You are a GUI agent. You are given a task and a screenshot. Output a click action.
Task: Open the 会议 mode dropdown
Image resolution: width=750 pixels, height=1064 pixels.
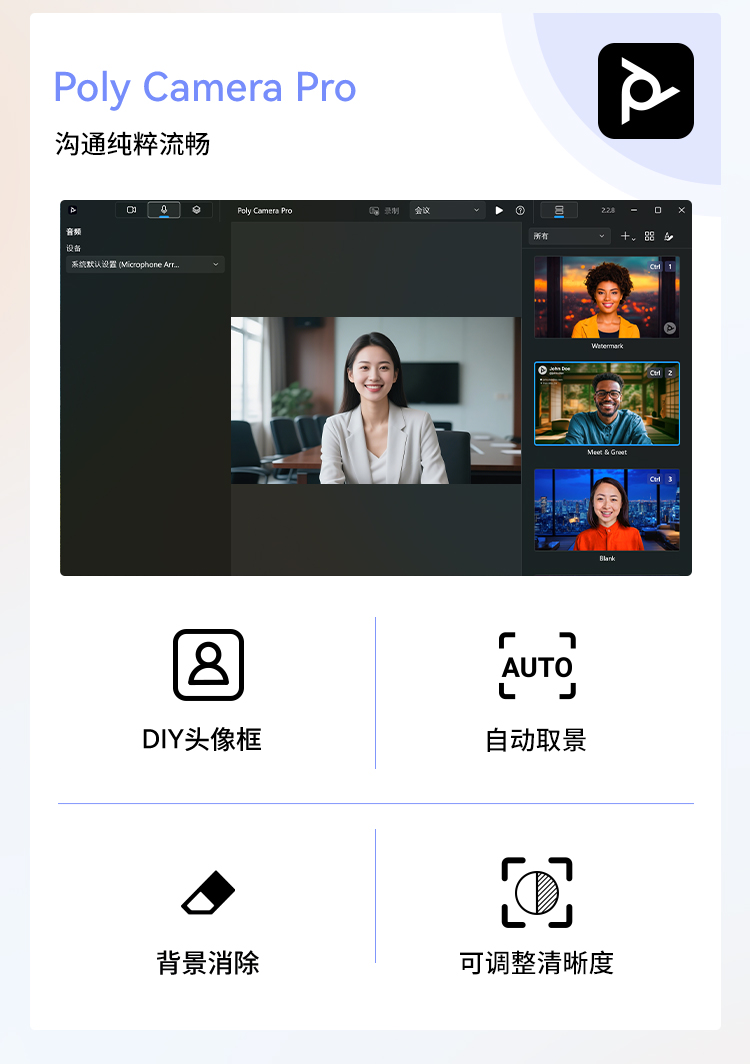click(445, 210)
